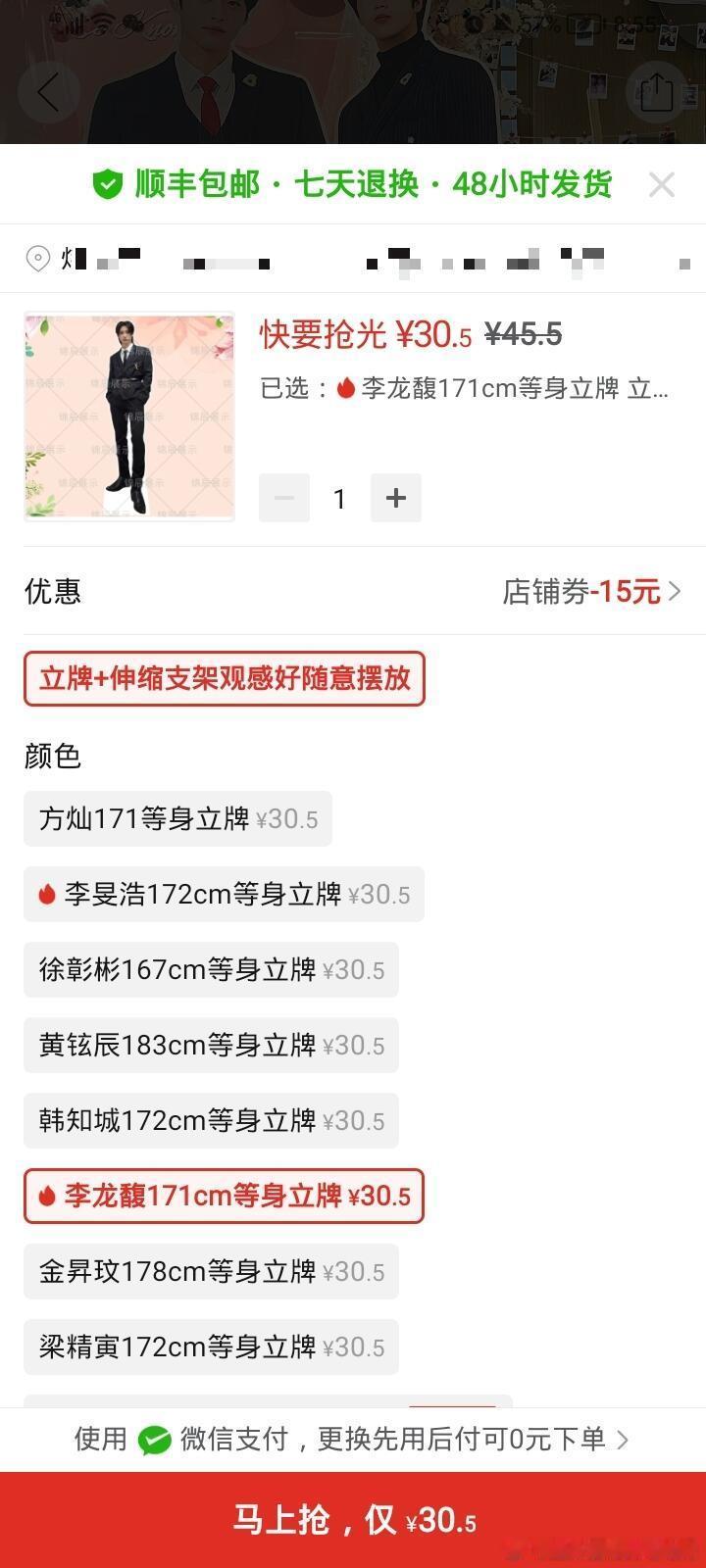Dismiss the 顺丰包邮 banner with X
The width and height of the screenshot is (706, 1568).
tap(663, 184)
